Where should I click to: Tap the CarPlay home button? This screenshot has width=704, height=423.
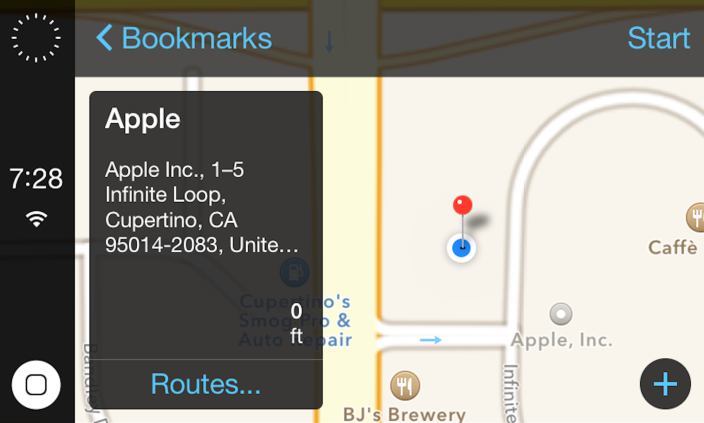(36, 384)
